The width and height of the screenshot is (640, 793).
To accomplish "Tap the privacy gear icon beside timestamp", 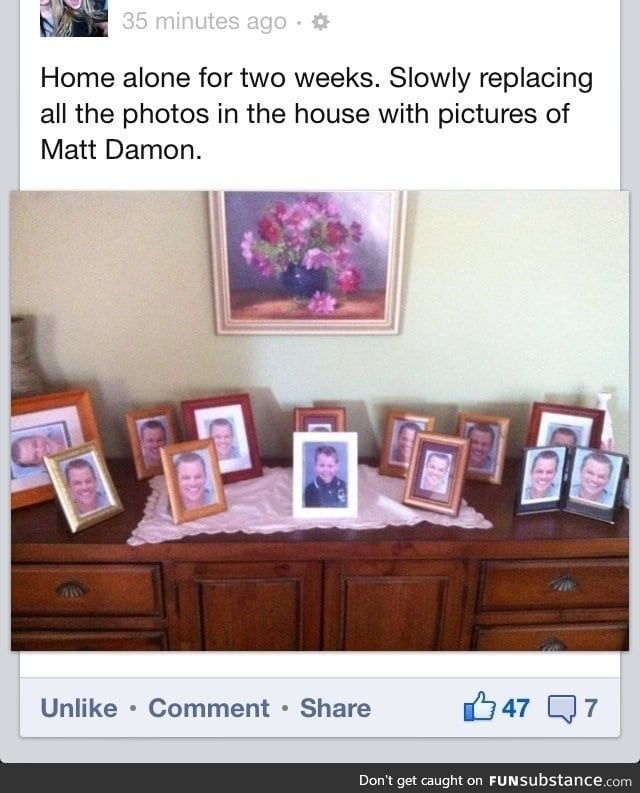I will point(321,22).
